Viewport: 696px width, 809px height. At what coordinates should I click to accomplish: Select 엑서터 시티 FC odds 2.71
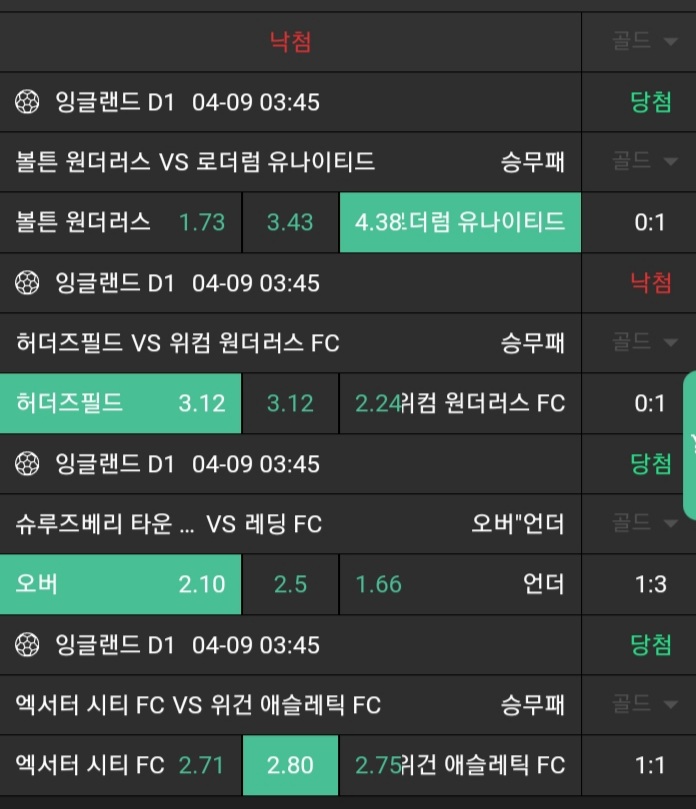pos(120,766)
